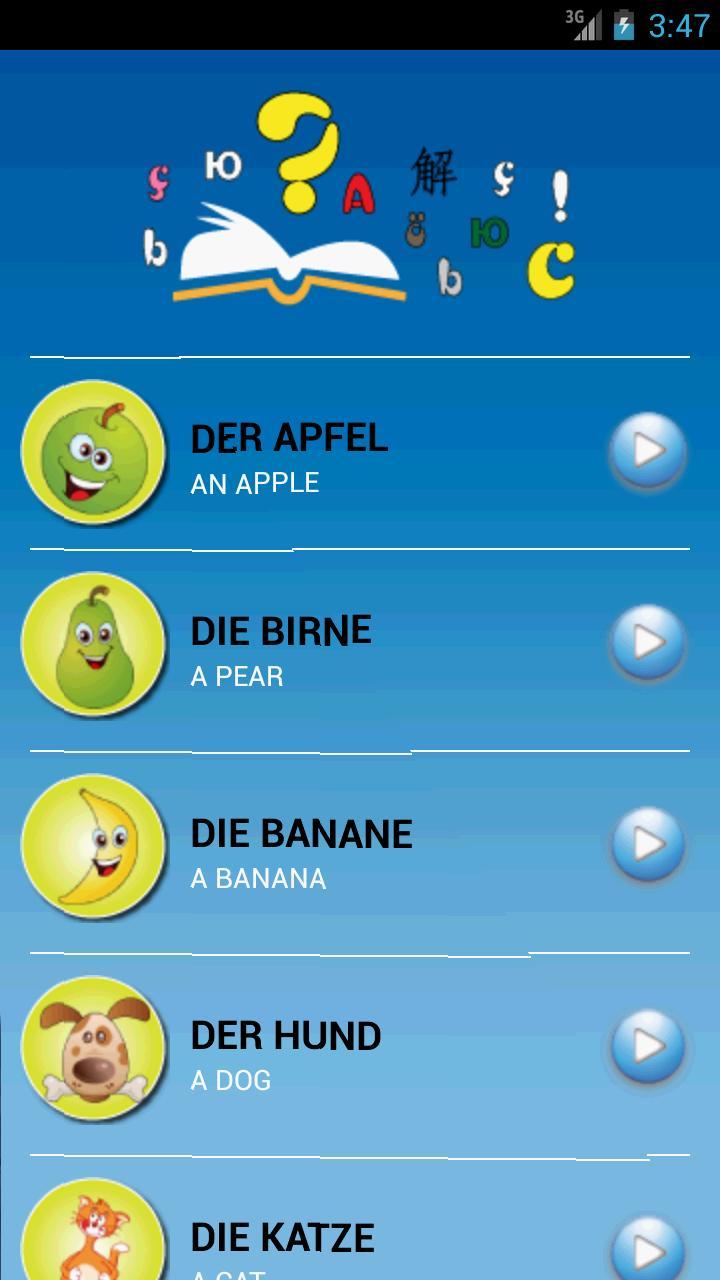Click the apple icon next to DER APFEL
The height and width of the screenshot is (1280, 720).
(x=95, y=452)
